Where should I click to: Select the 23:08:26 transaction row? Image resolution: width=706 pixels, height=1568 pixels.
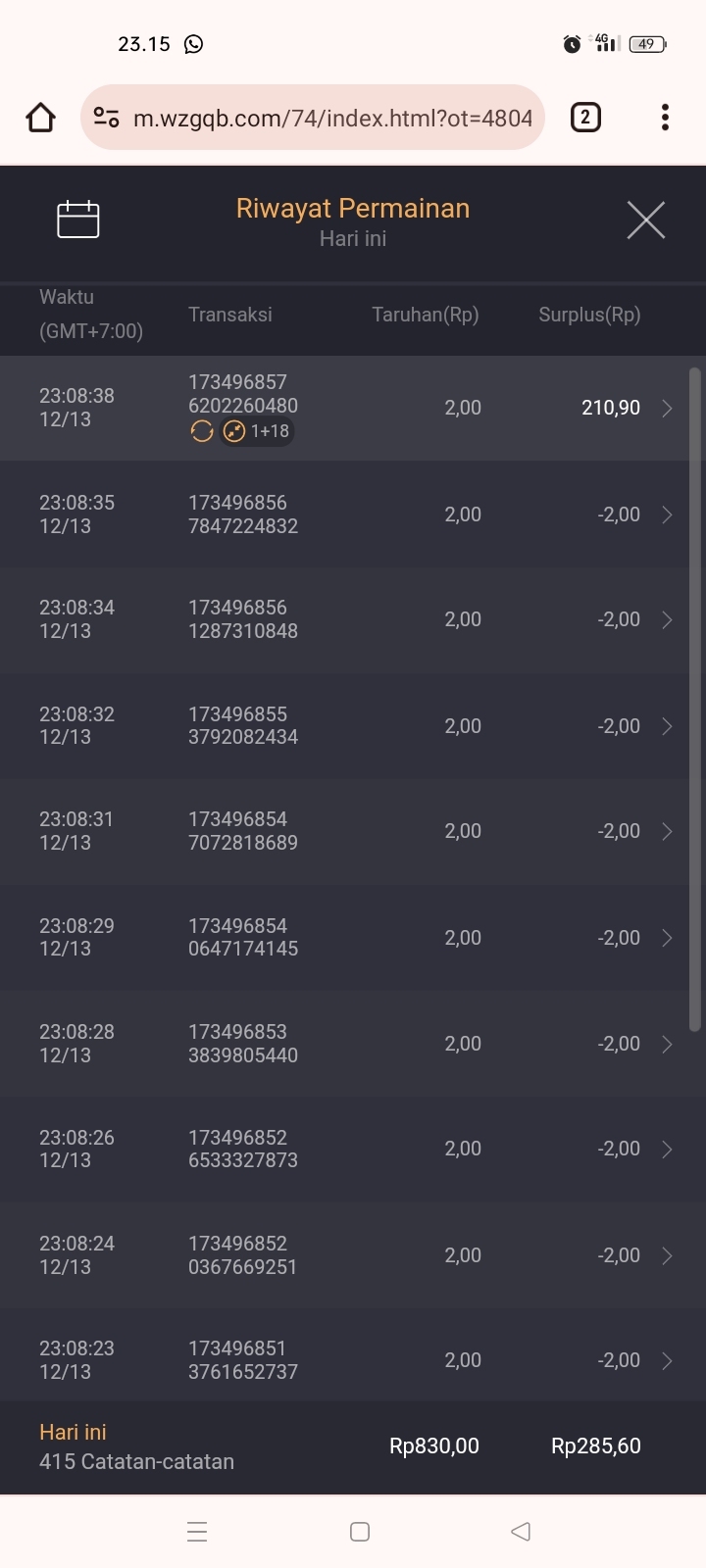pos(353,1149)
